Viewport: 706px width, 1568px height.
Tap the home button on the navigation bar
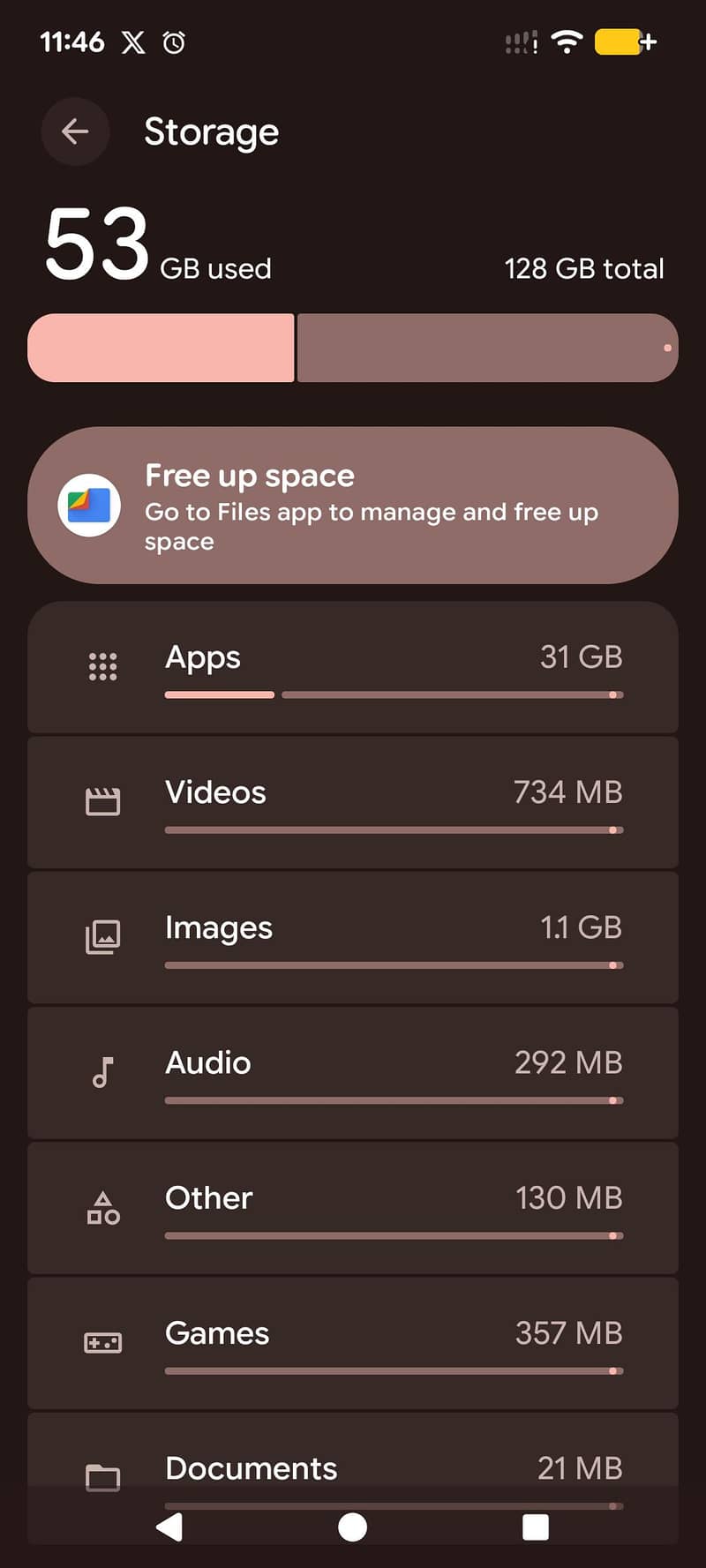point(353,1526)
